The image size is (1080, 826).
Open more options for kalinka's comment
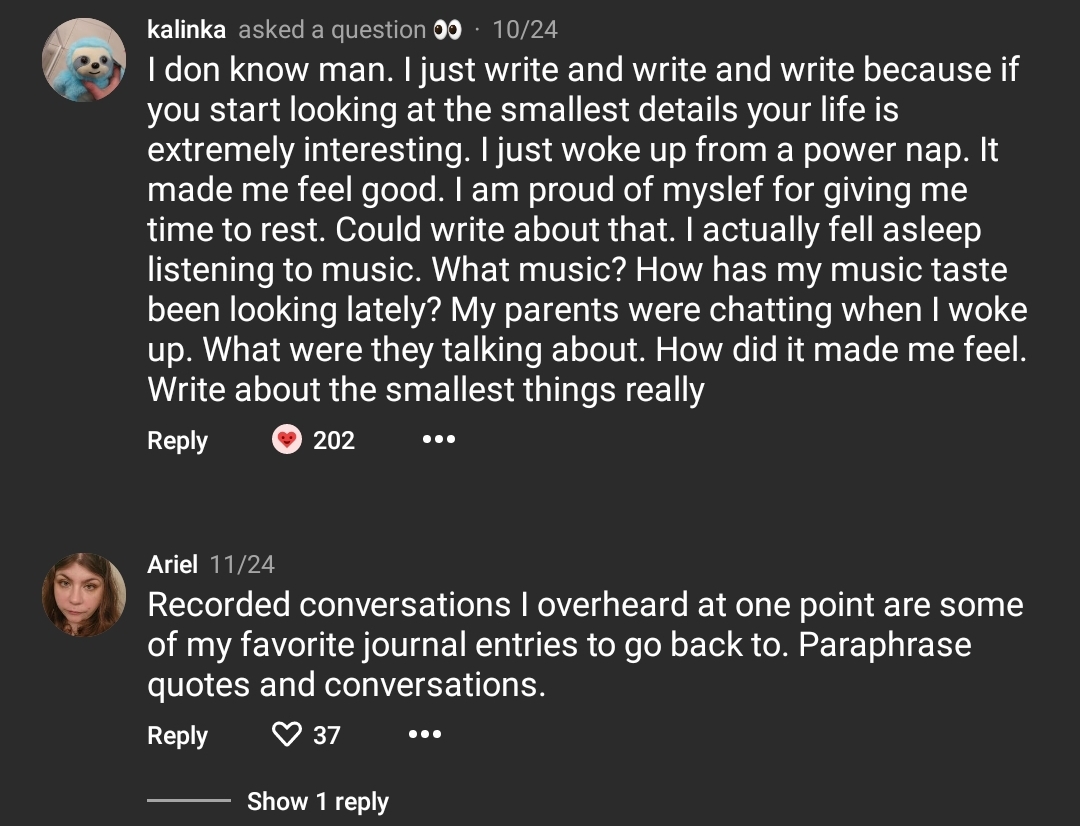[438, 440]
